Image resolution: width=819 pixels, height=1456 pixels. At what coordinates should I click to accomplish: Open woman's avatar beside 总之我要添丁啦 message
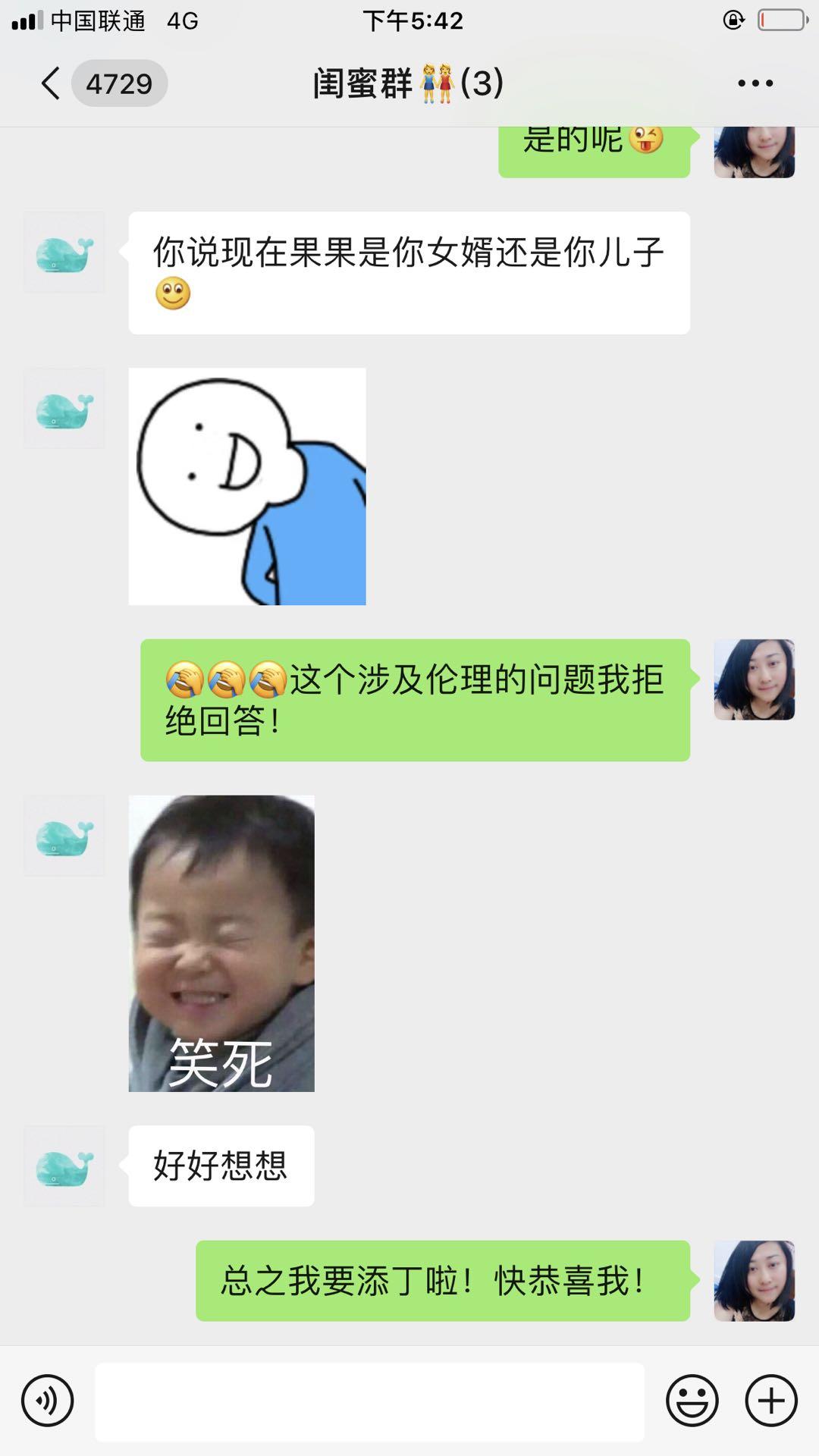(754, 1281)
